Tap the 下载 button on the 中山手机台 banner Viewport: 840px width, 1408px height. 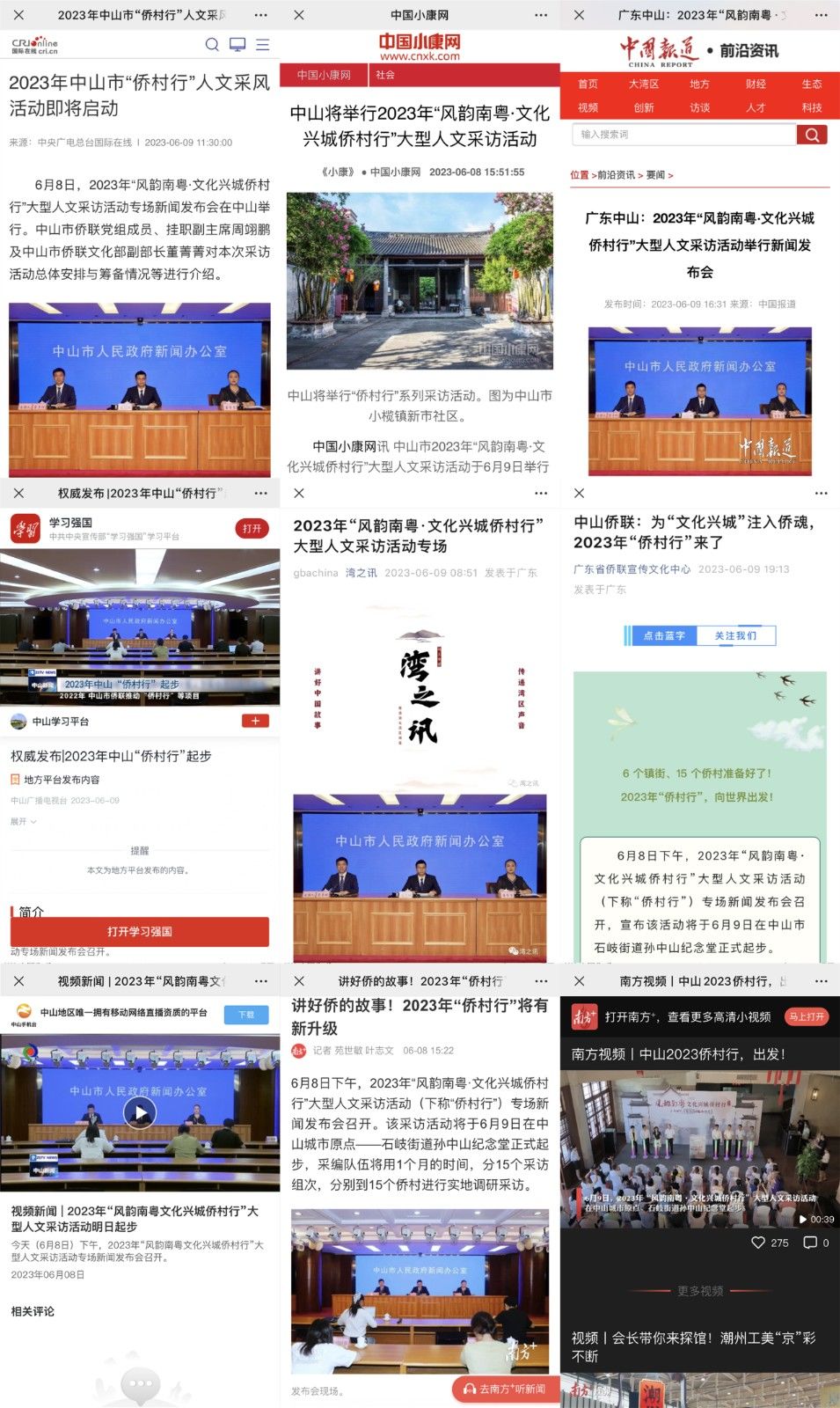pyautogui.click(x=247, y=1015)
